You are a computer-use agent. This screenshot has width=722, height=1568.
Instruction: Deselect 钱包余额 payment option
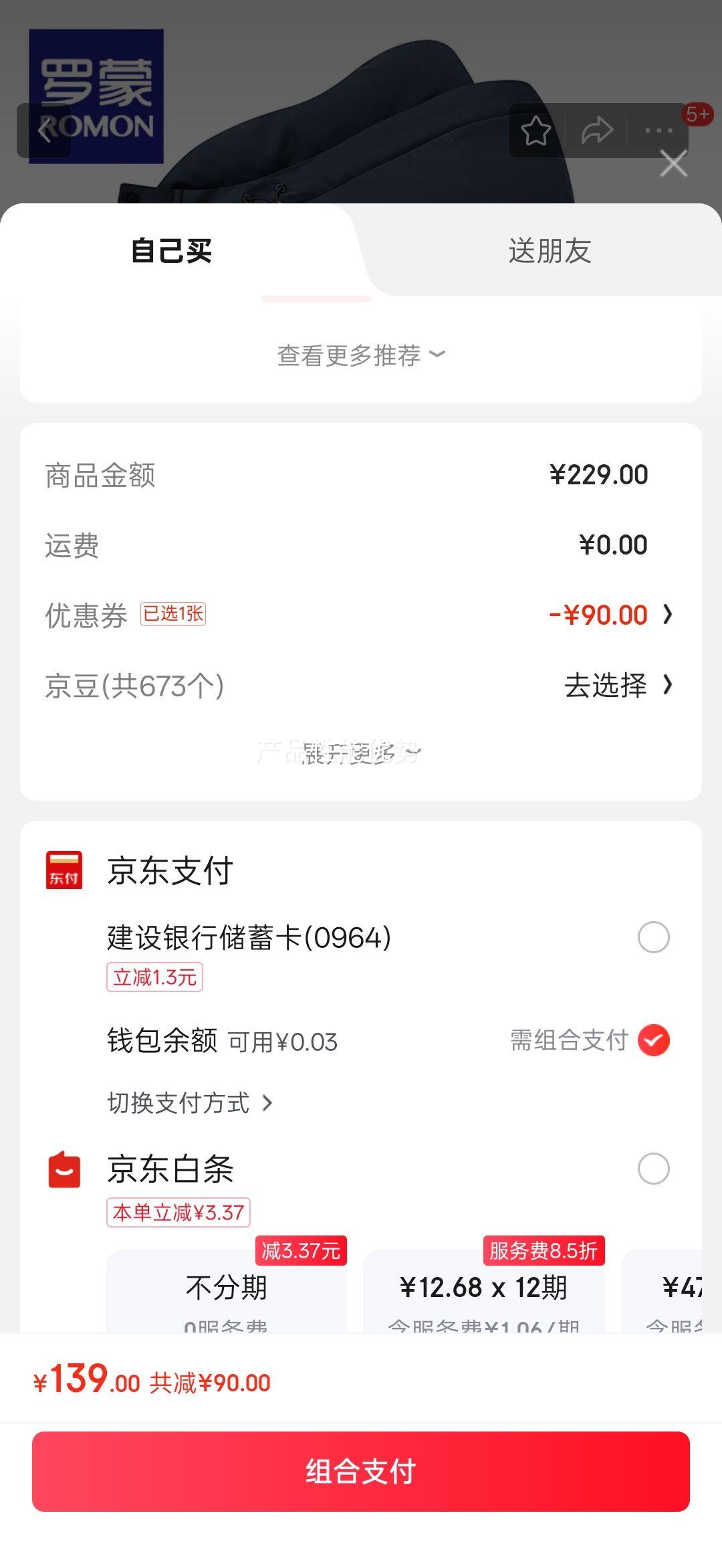[654, 1040]
